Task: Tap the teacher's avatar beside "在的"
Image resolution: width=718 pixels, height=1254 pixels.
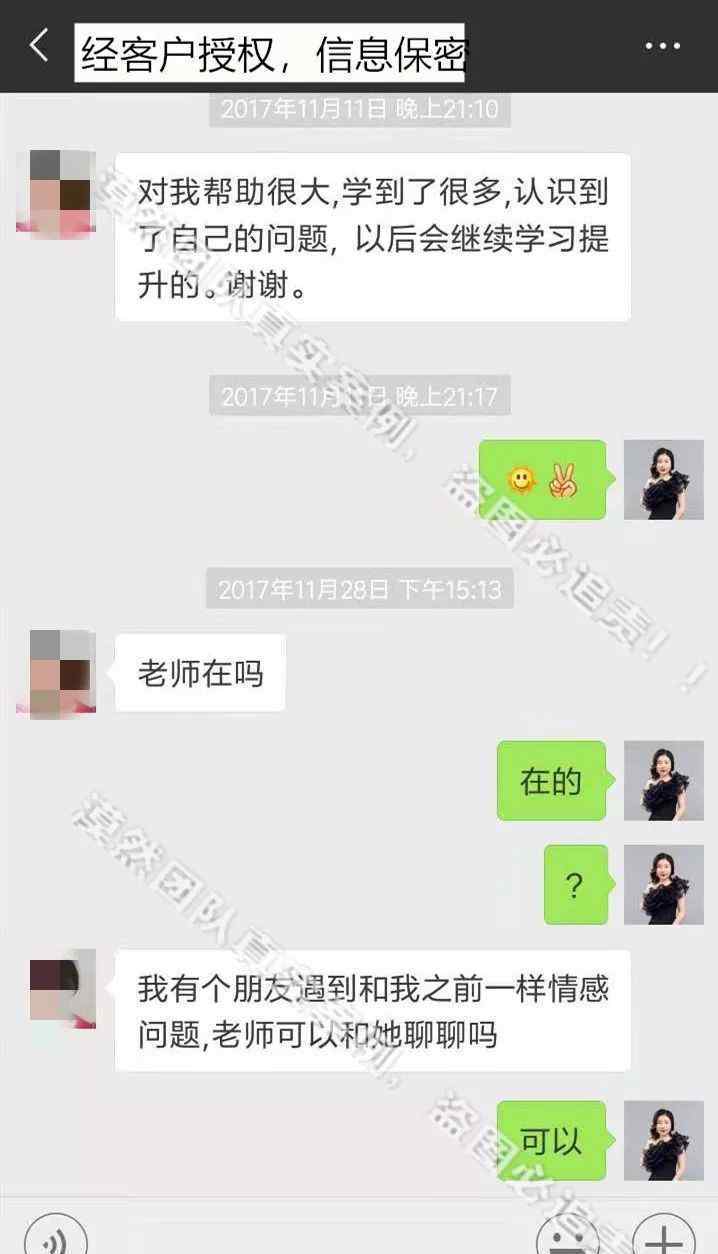Action: point(664,781)
